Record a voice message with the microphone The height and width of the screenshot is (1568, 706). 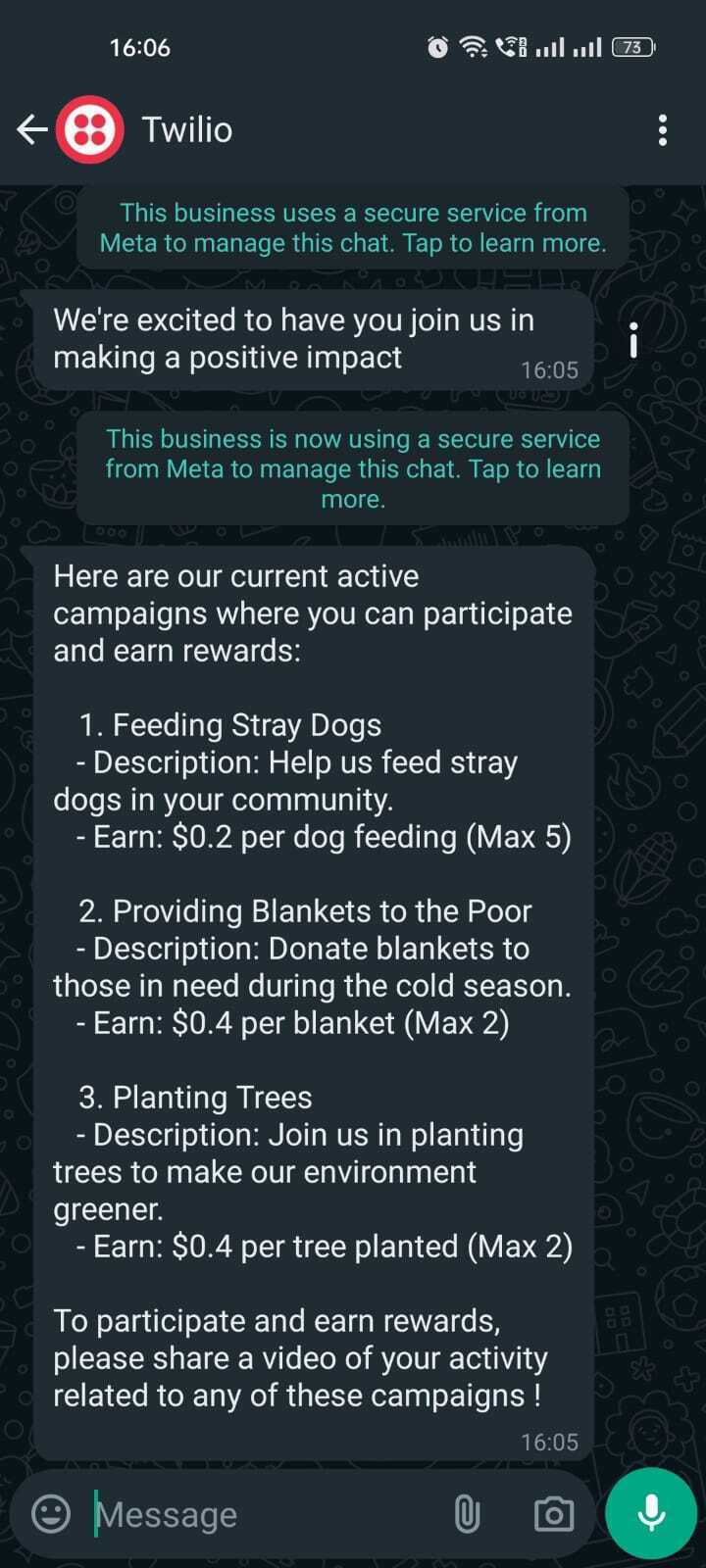[651, 1514]
